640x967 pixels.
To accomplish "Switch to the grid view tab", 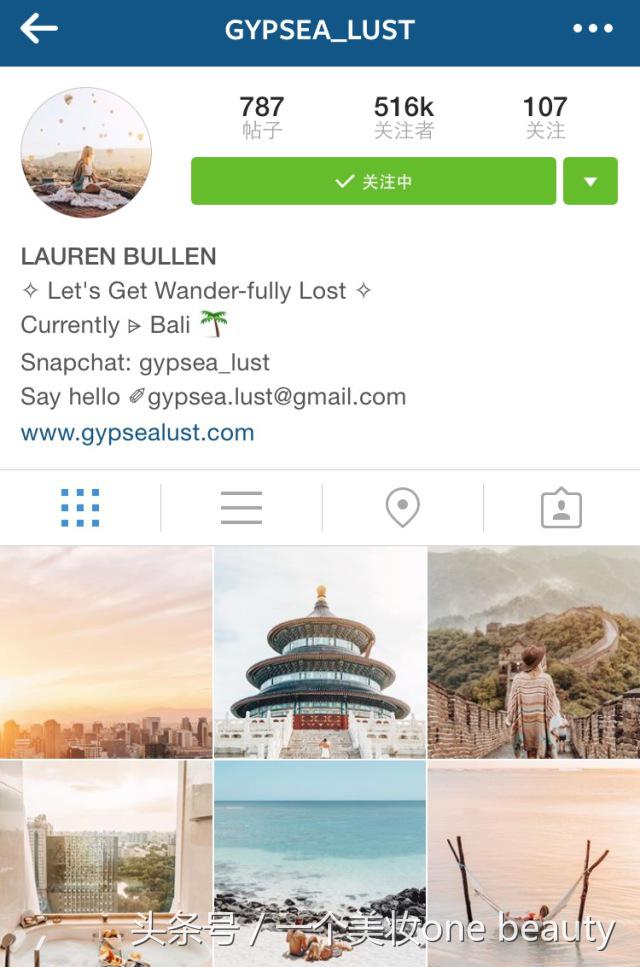I will (80, 508).
